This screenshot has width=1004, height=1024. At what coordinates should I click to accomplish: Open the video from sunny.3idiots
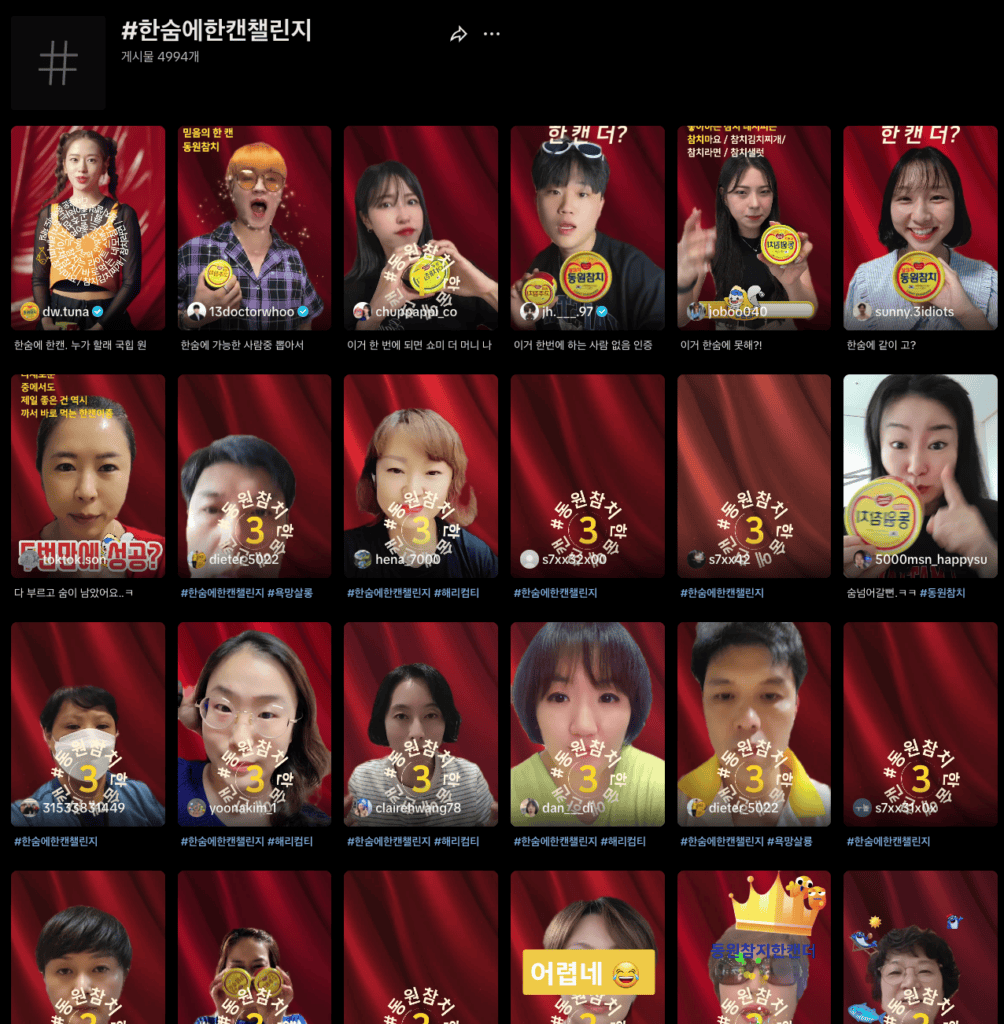pyautogui.click(x=920, y=227)
